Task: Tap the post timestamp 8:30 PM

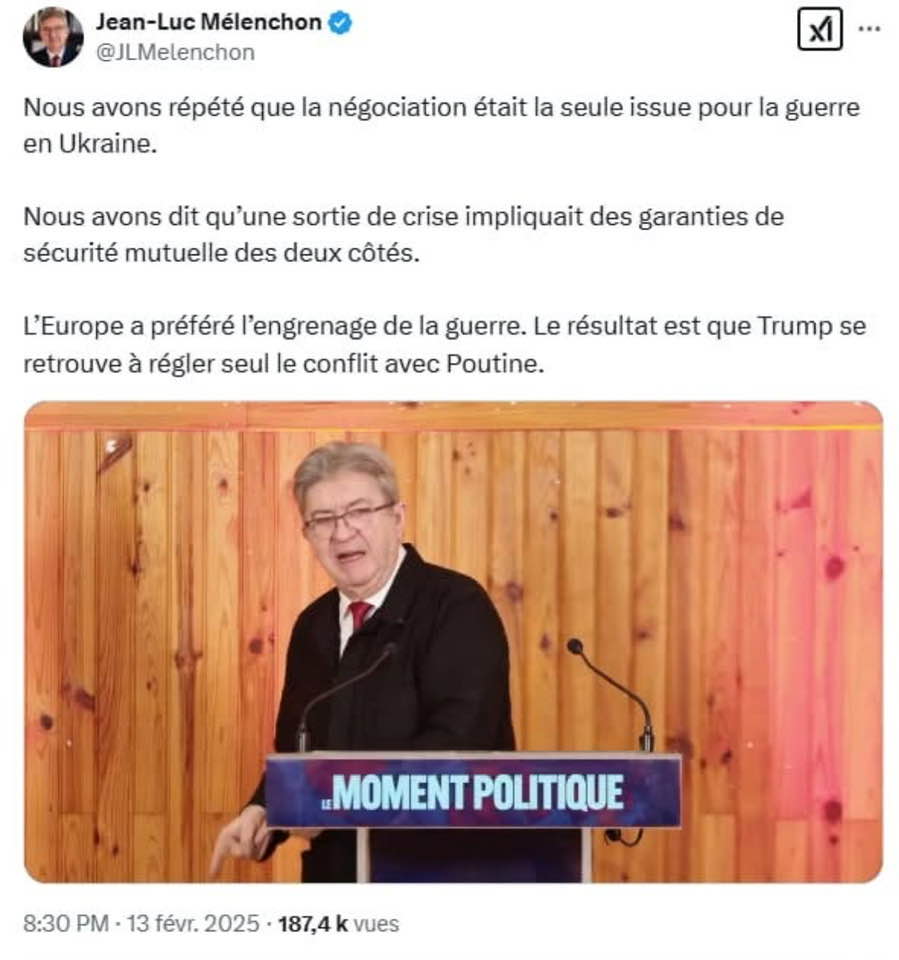Action: (64, 924)
